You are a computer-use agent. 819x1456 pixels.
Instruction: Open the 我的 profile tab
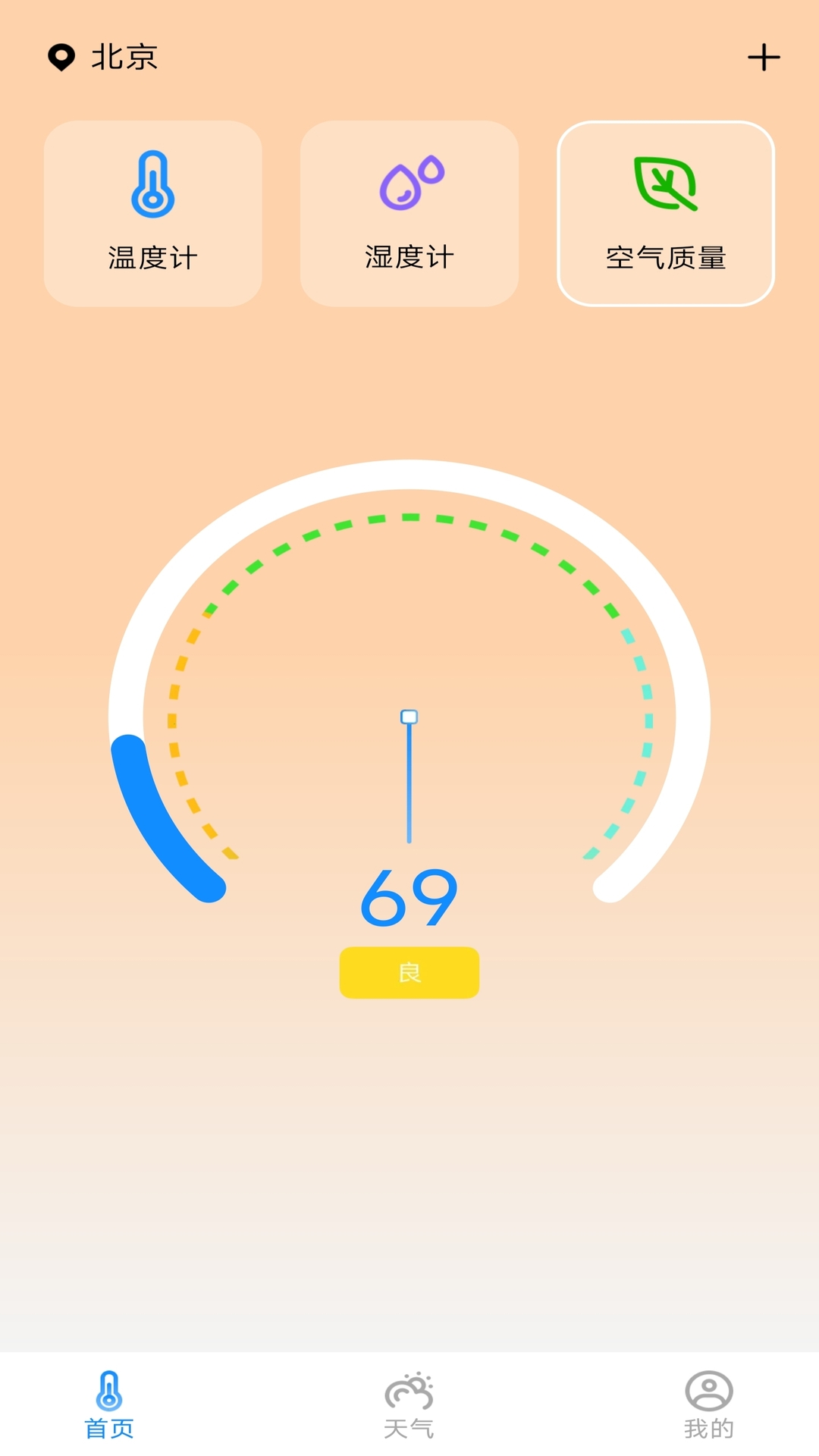pos(708,1404)
